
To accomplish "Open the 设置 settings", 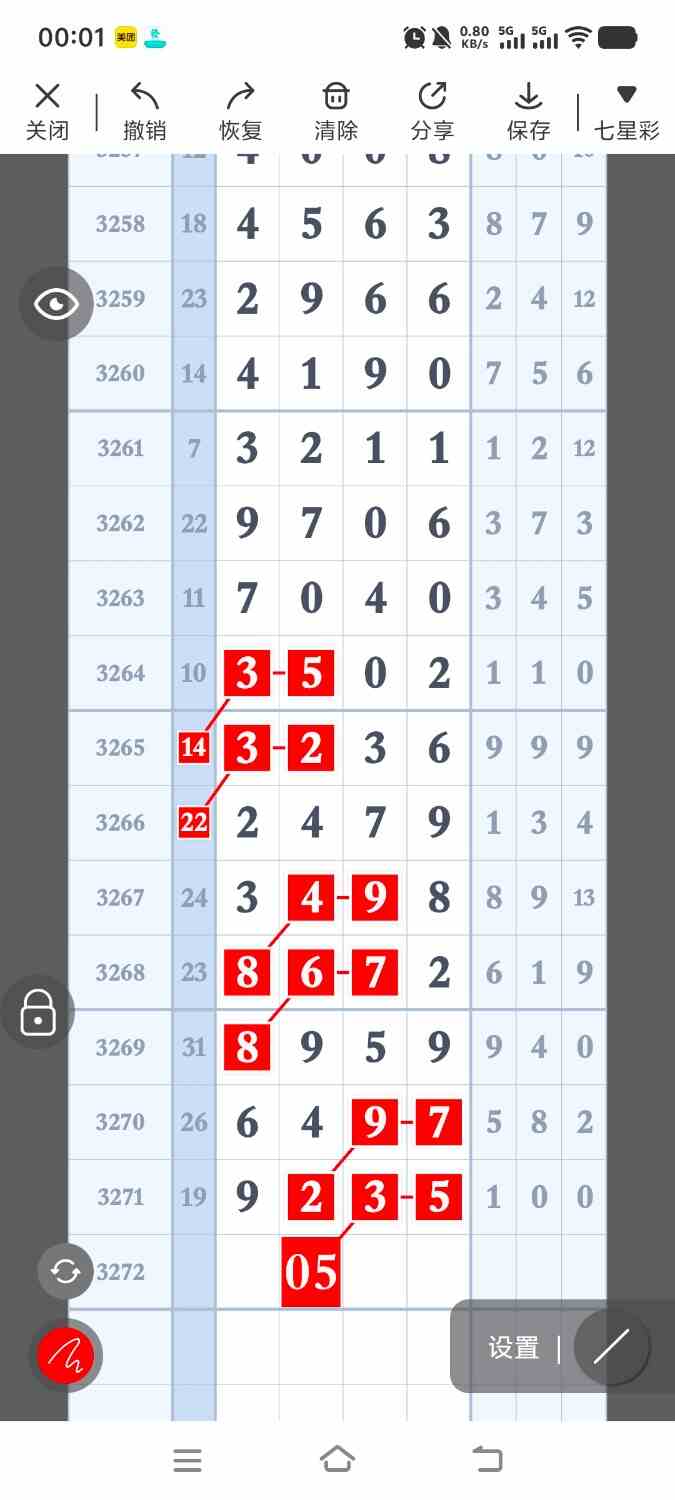I will (513, 1348).
